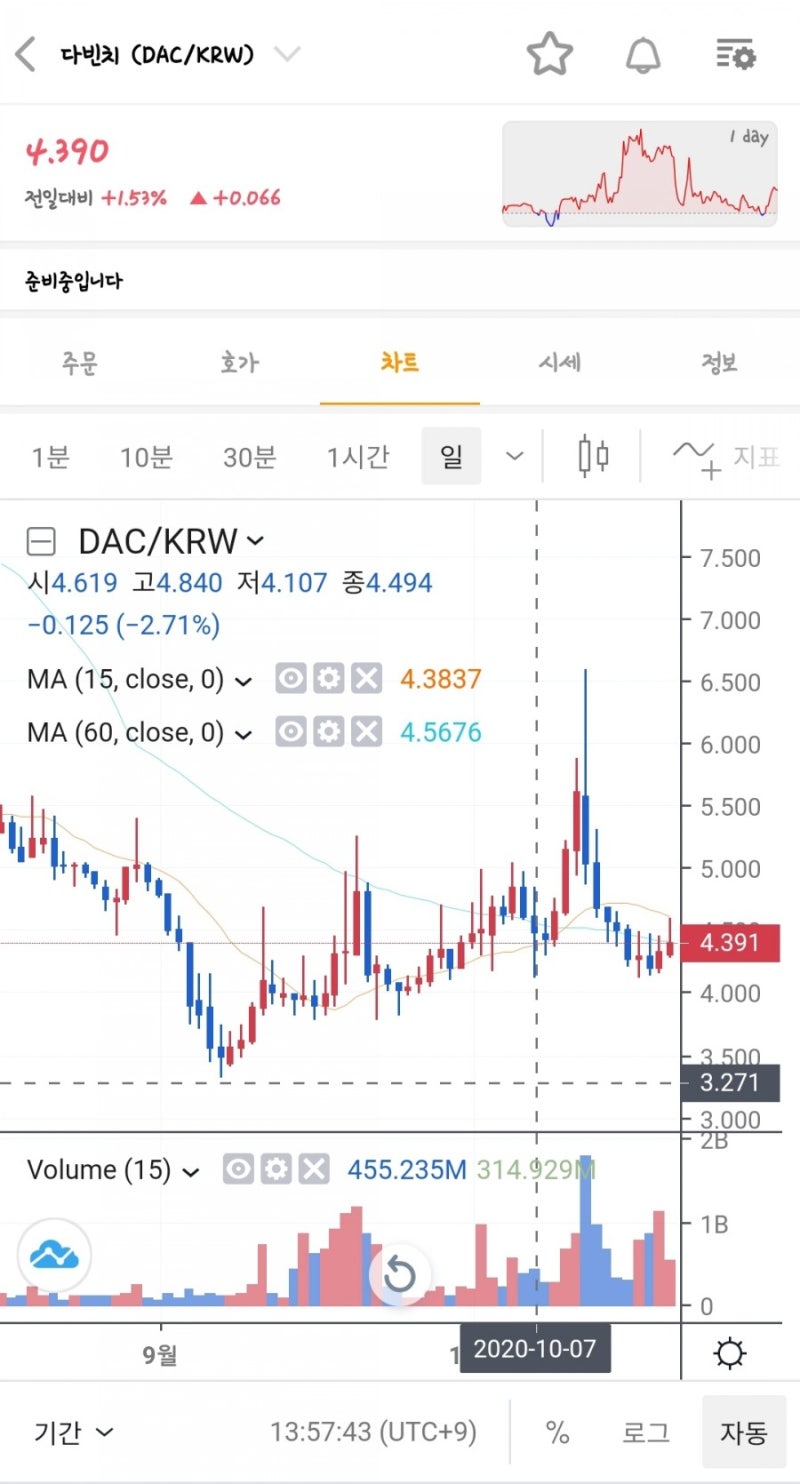Open settings for MA (15) indicator
This screenshot has width=800, height=1484.
(x=330, y=679)
